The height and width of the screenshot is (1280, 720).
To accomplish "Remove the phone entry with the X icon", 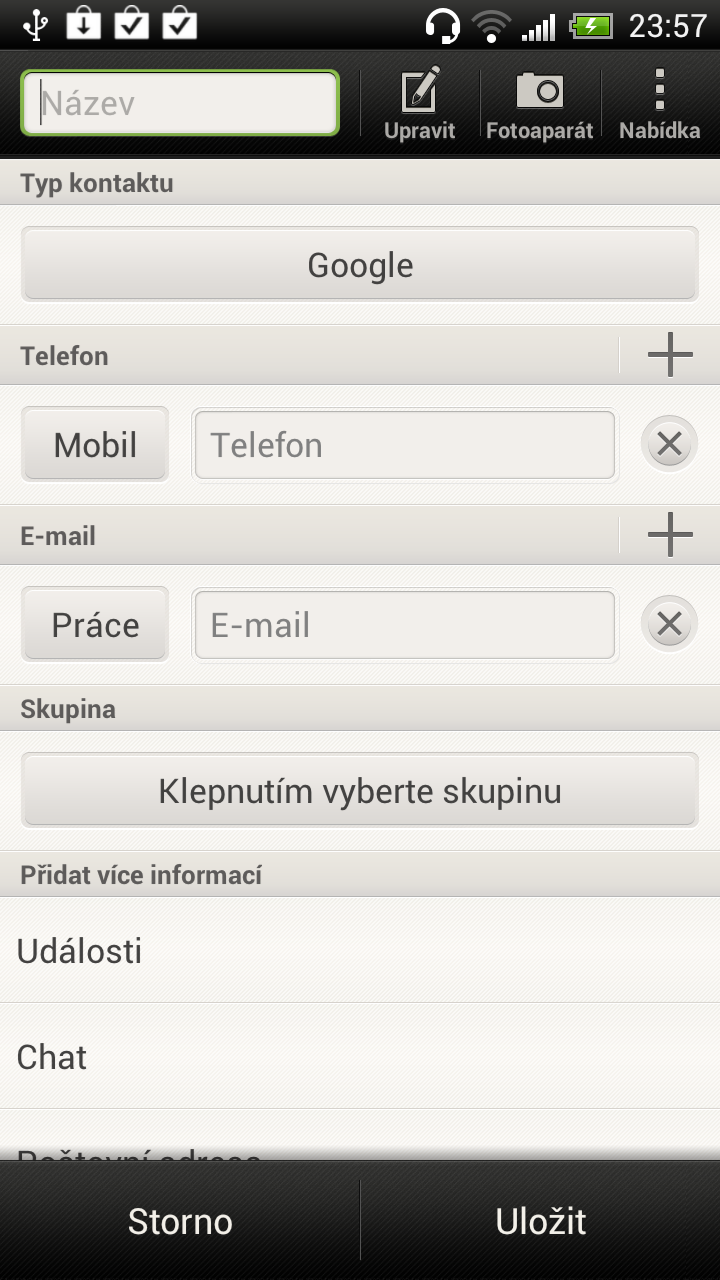I will (x=667, y=444).
